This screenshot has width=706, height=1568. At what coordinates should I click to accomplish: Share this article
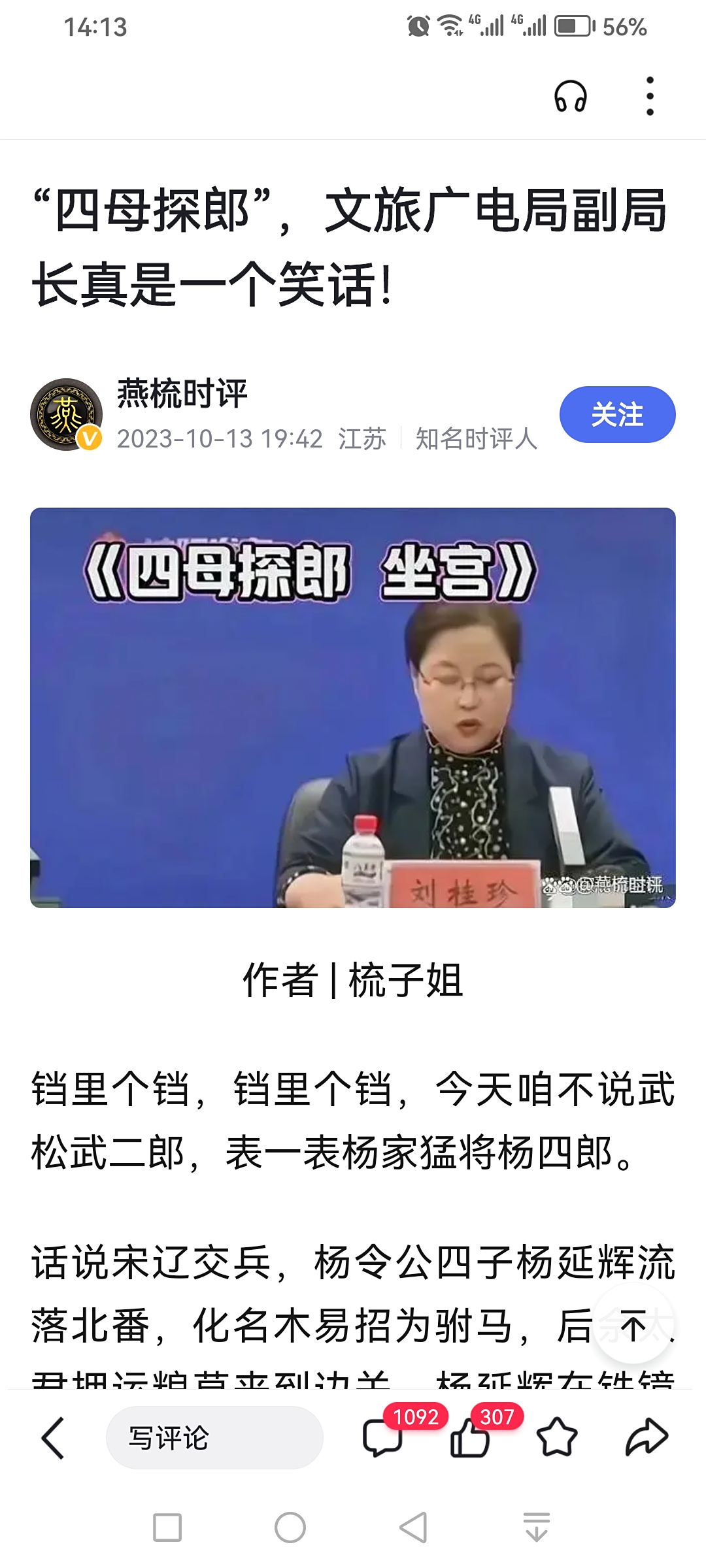click(x=647, y=1438)
